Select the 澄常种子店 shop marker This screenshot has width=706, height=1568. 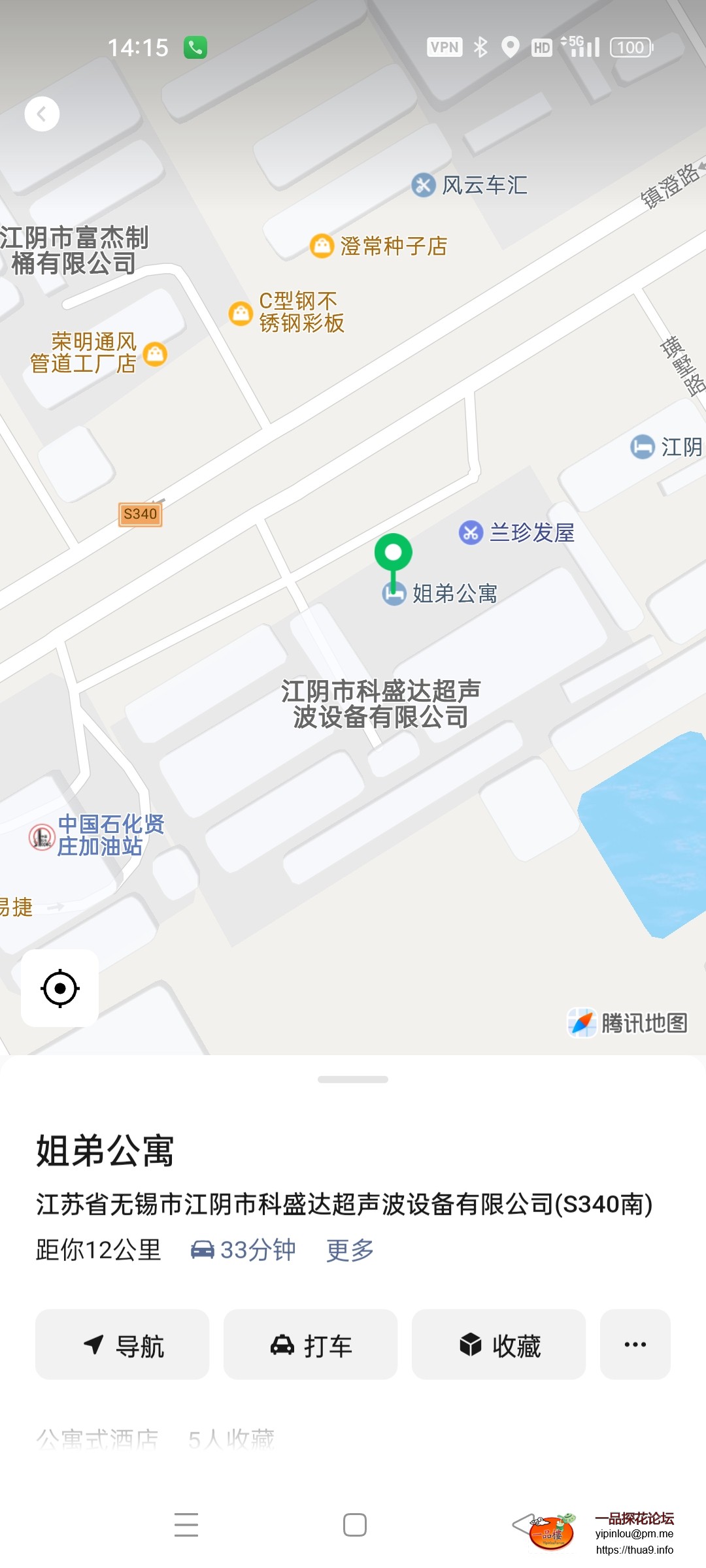pyautogui.click(x=322, y=246)
